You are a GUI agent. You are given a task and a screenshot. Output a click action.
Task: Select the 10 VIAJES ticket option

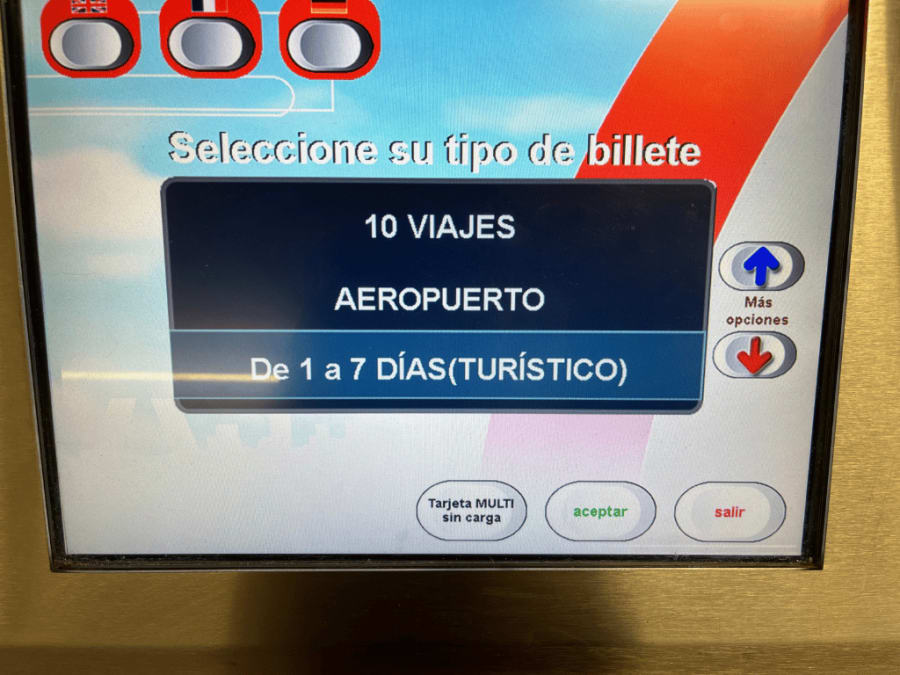[x=439, y=227]
